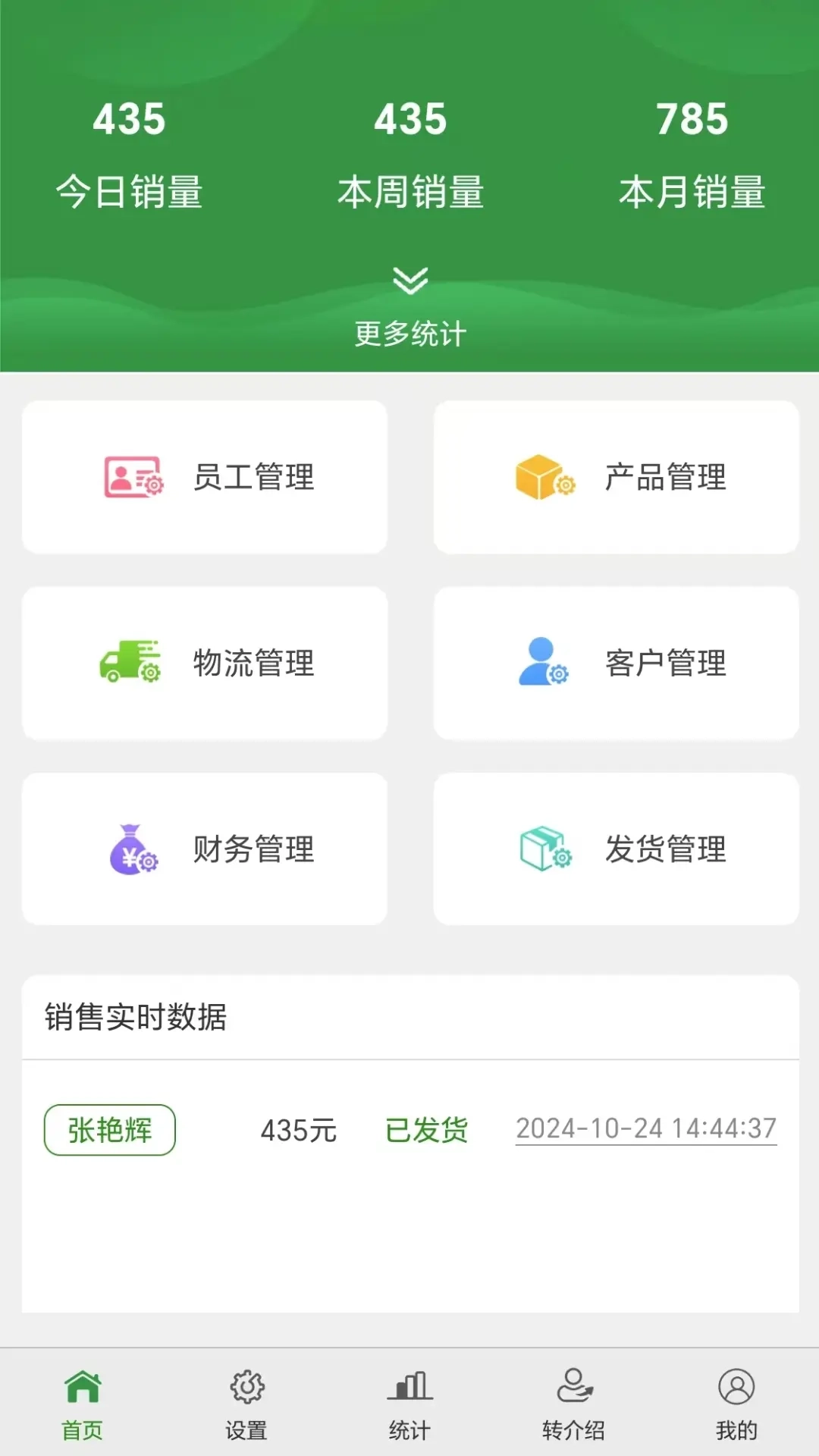Tap the 张艳辉 name button
Viewport: 819px width, 1456px height.
pyautogui.click(x=108, y=1129)
